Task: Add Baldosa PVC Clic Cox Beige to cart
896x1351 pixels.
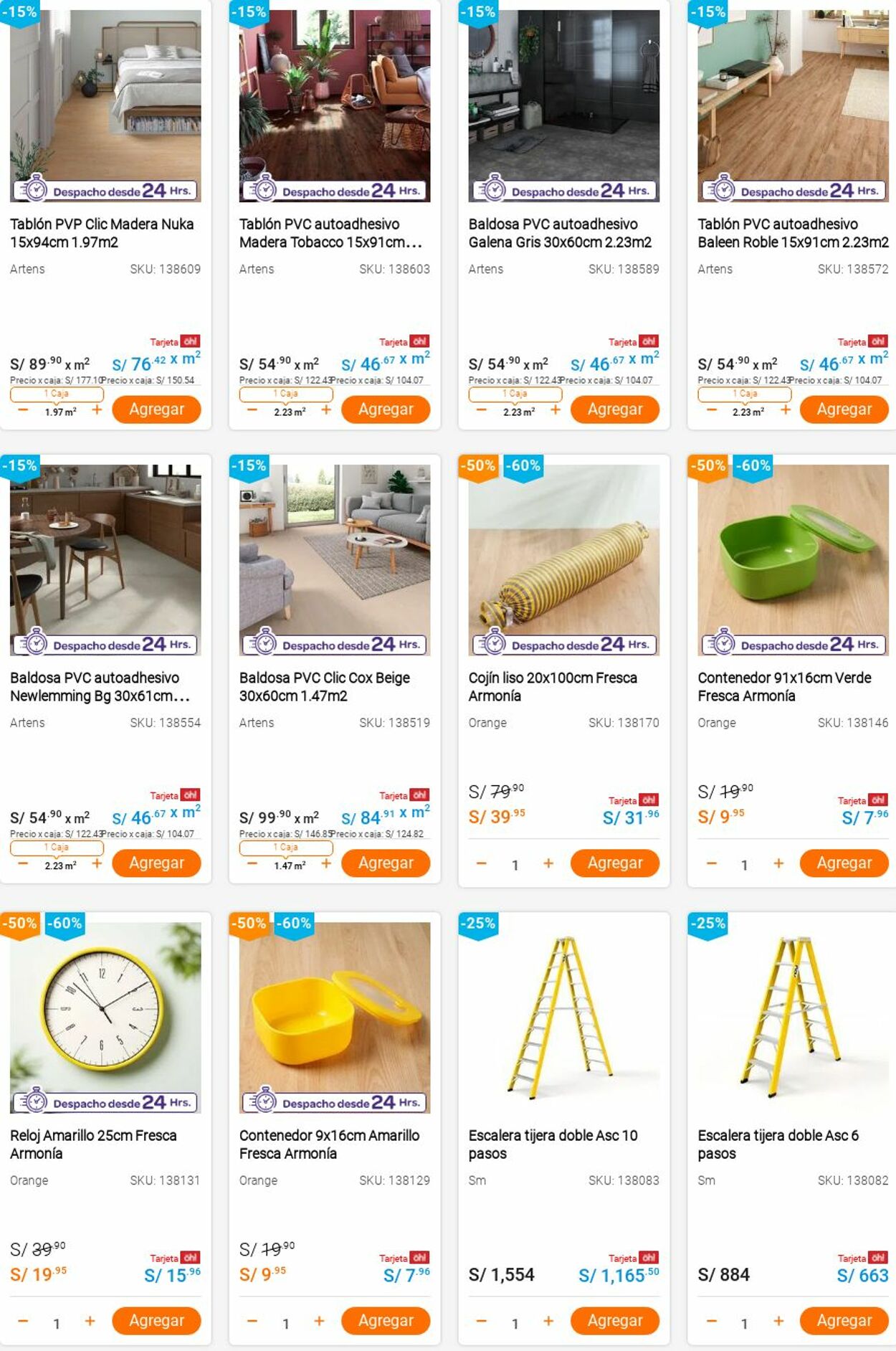Action: click(x=385, y=863)
